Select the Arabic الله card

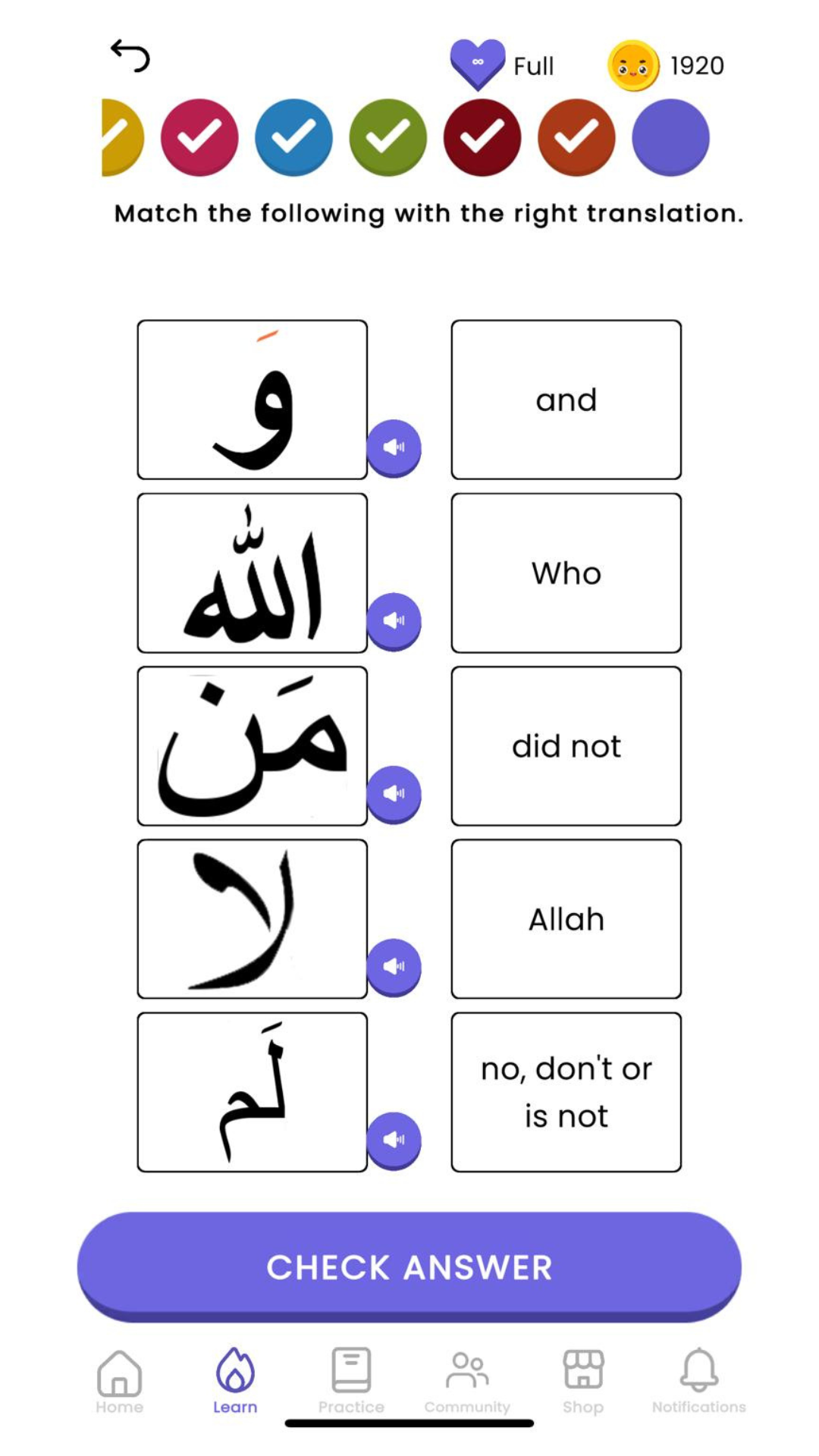point(252,573)
